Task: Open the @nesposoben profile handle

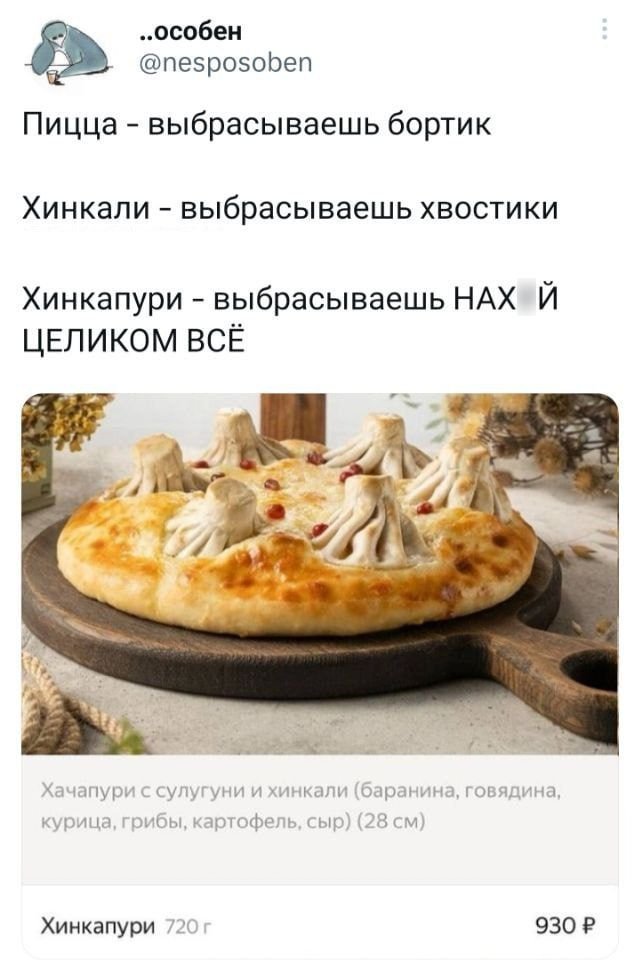Action: point(226,63)
